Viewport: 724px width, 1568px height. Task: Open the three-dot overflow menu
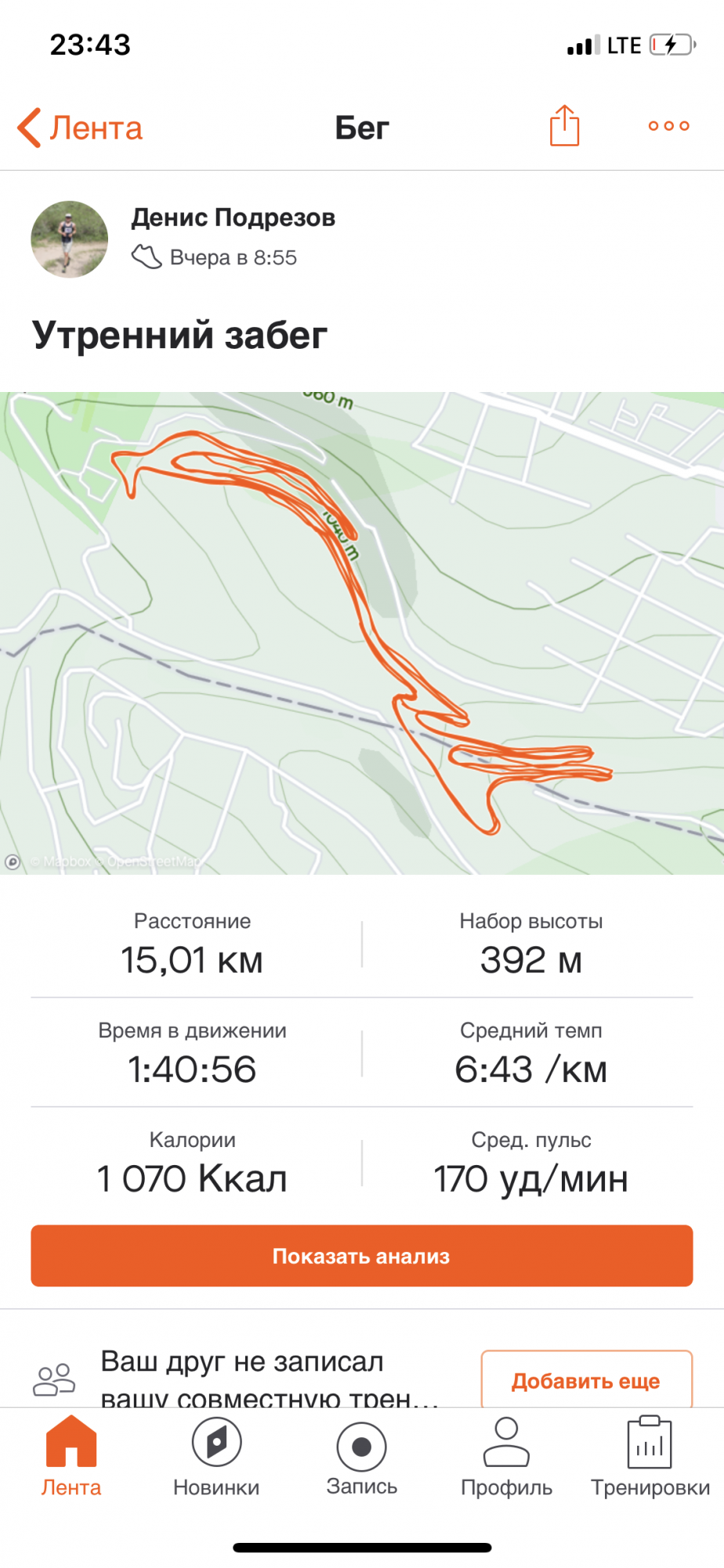(x=668, y=125)
